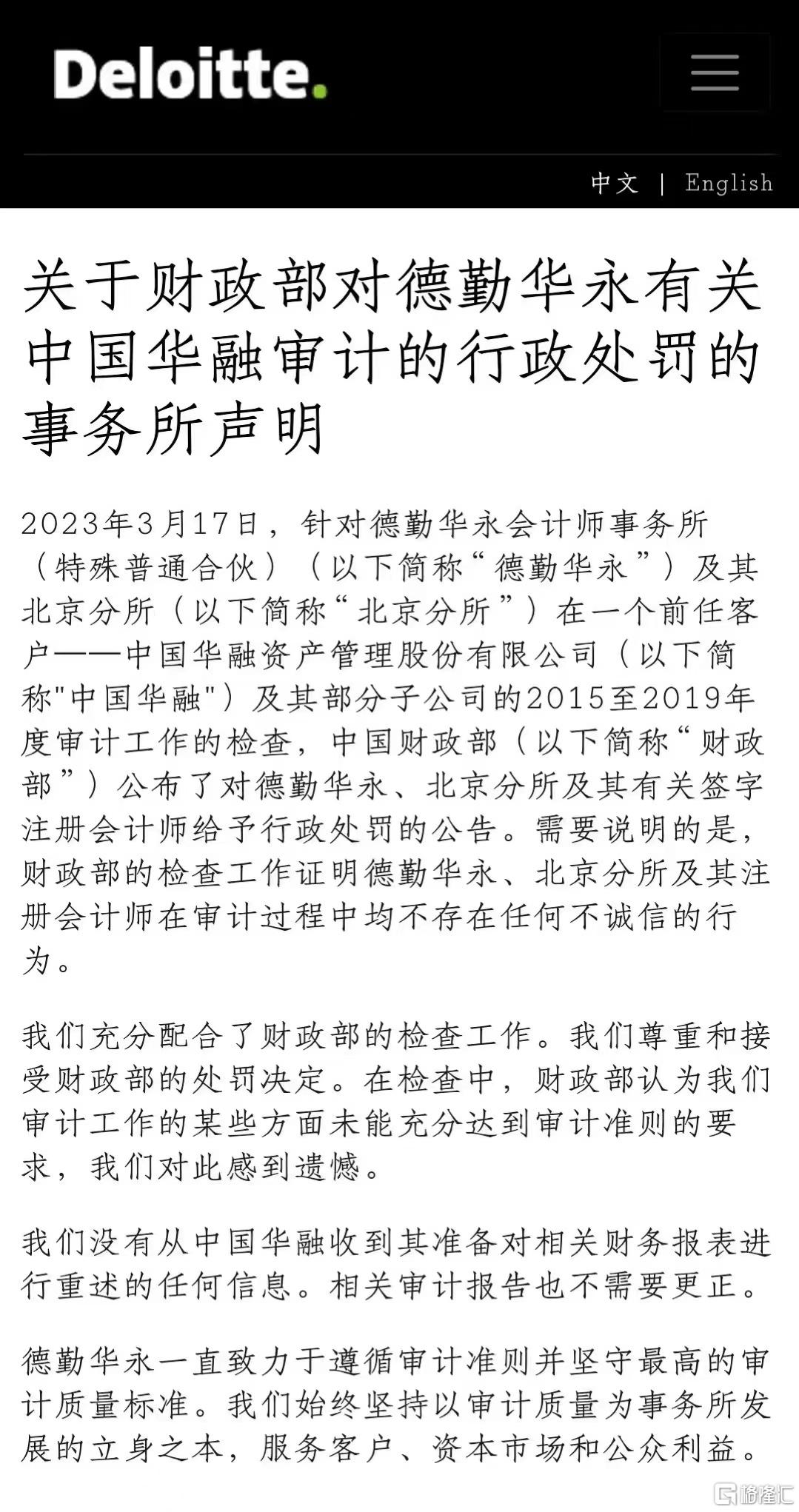Select the 中文 language option
The height and width of the screenshot is (1512, 799).
tap(615, 183)
